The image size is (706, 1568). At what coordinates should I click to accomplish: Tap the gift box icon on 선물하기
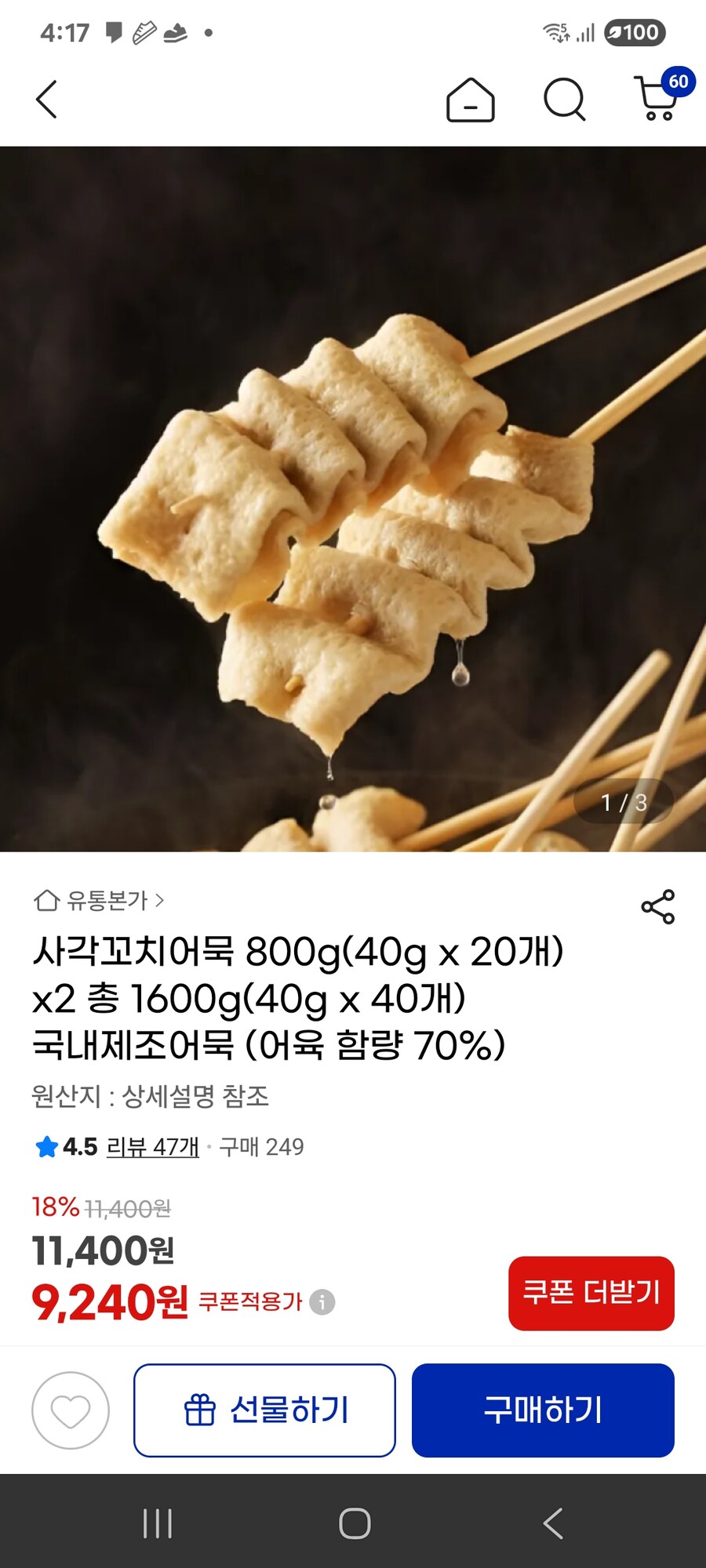click(198, 1410)
